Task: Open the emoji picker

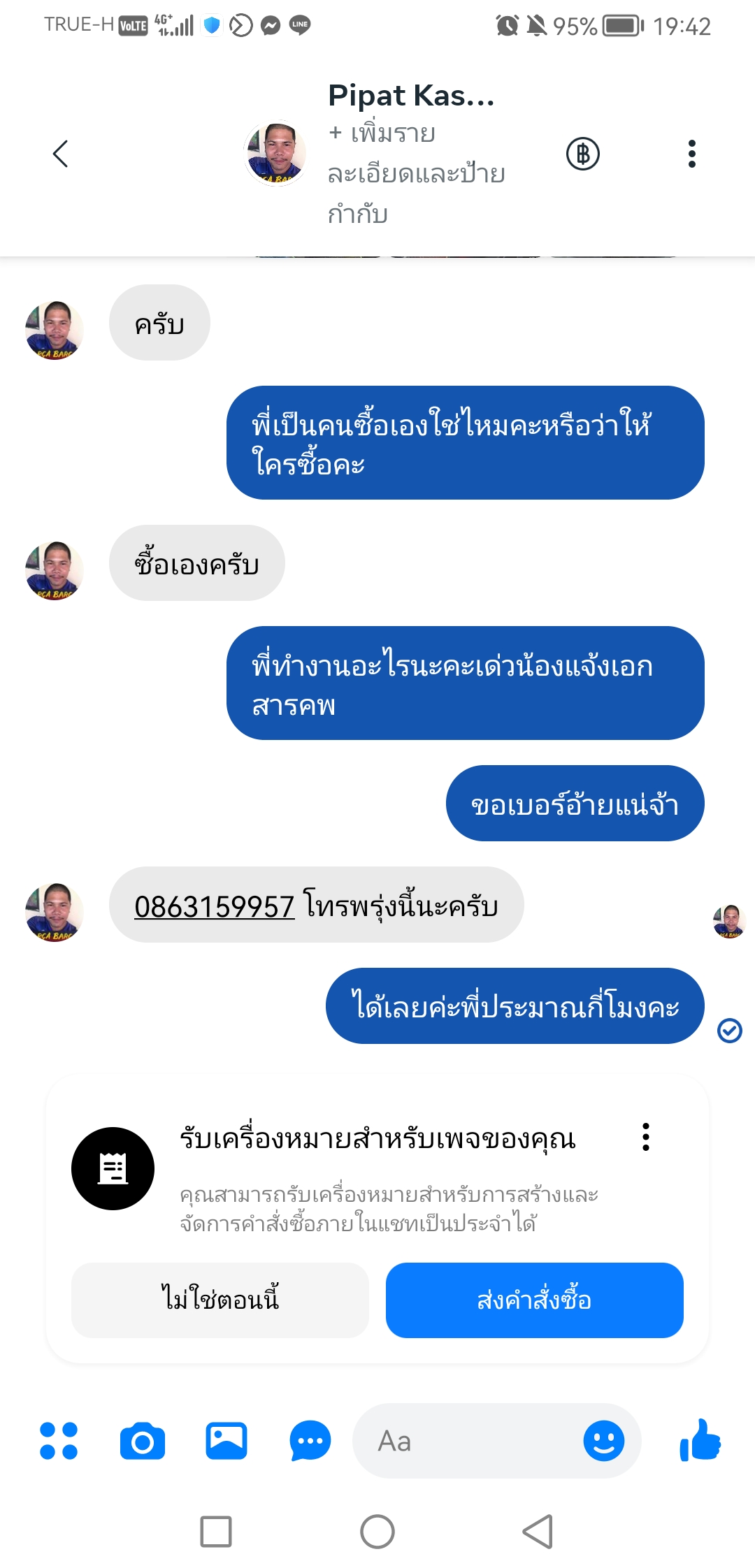Action: click(603, 1441)
